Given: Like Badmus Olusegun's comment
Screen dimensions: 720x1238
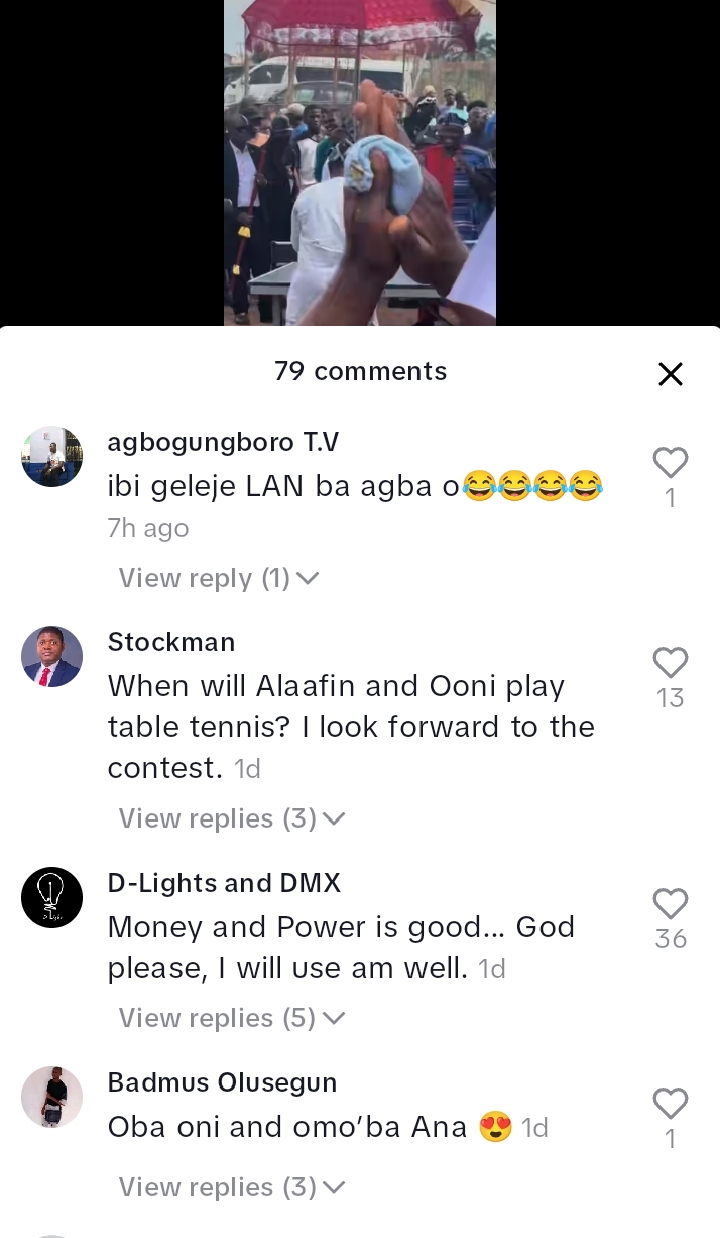Looking at the screenshot, I should point(670,1104).
